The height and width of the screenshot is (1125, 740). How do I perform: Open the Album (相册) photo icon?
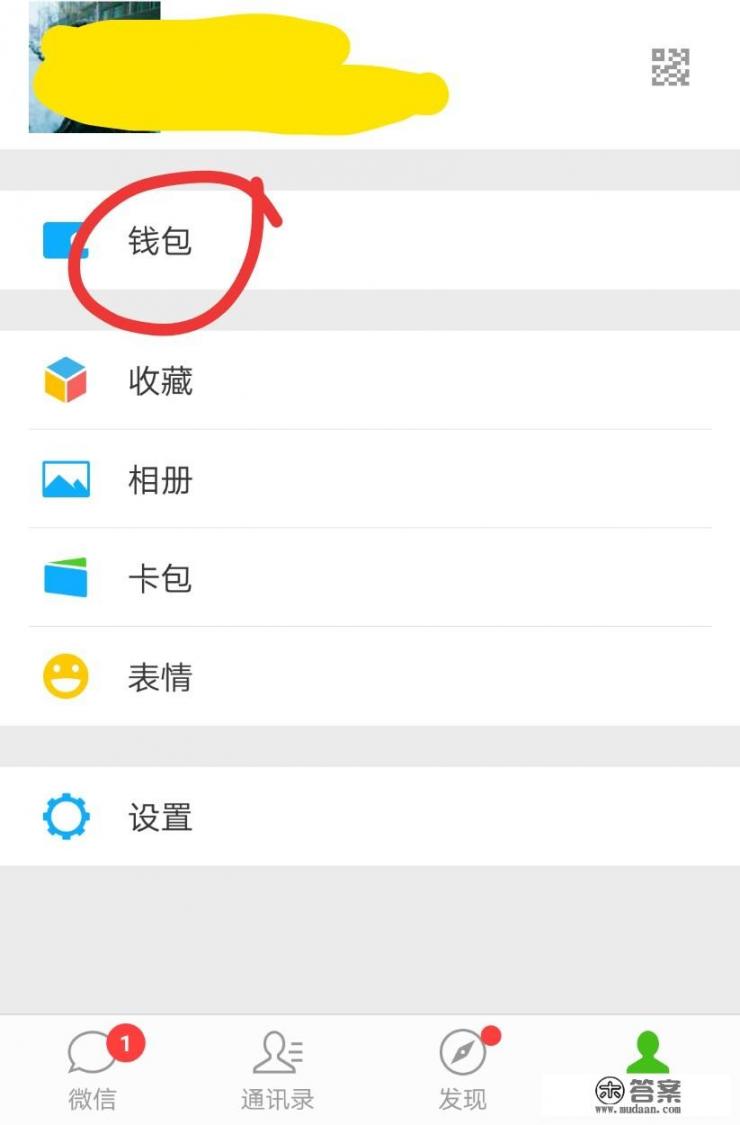(64, 479)
